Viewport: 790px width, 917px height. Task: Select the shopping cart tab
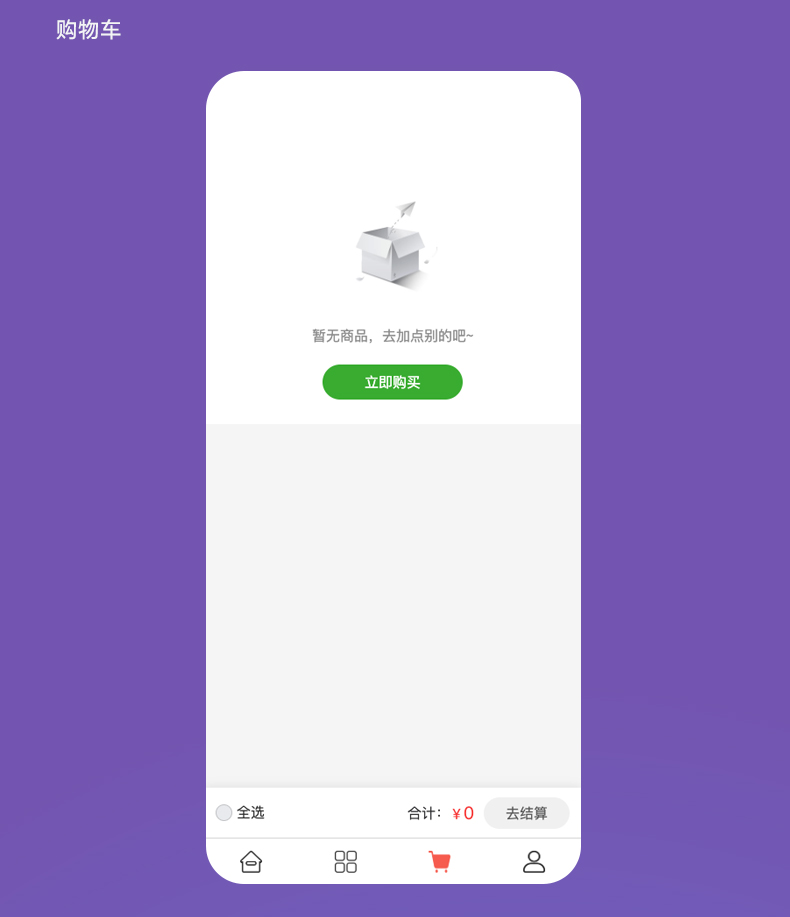(x=439, y=861)
